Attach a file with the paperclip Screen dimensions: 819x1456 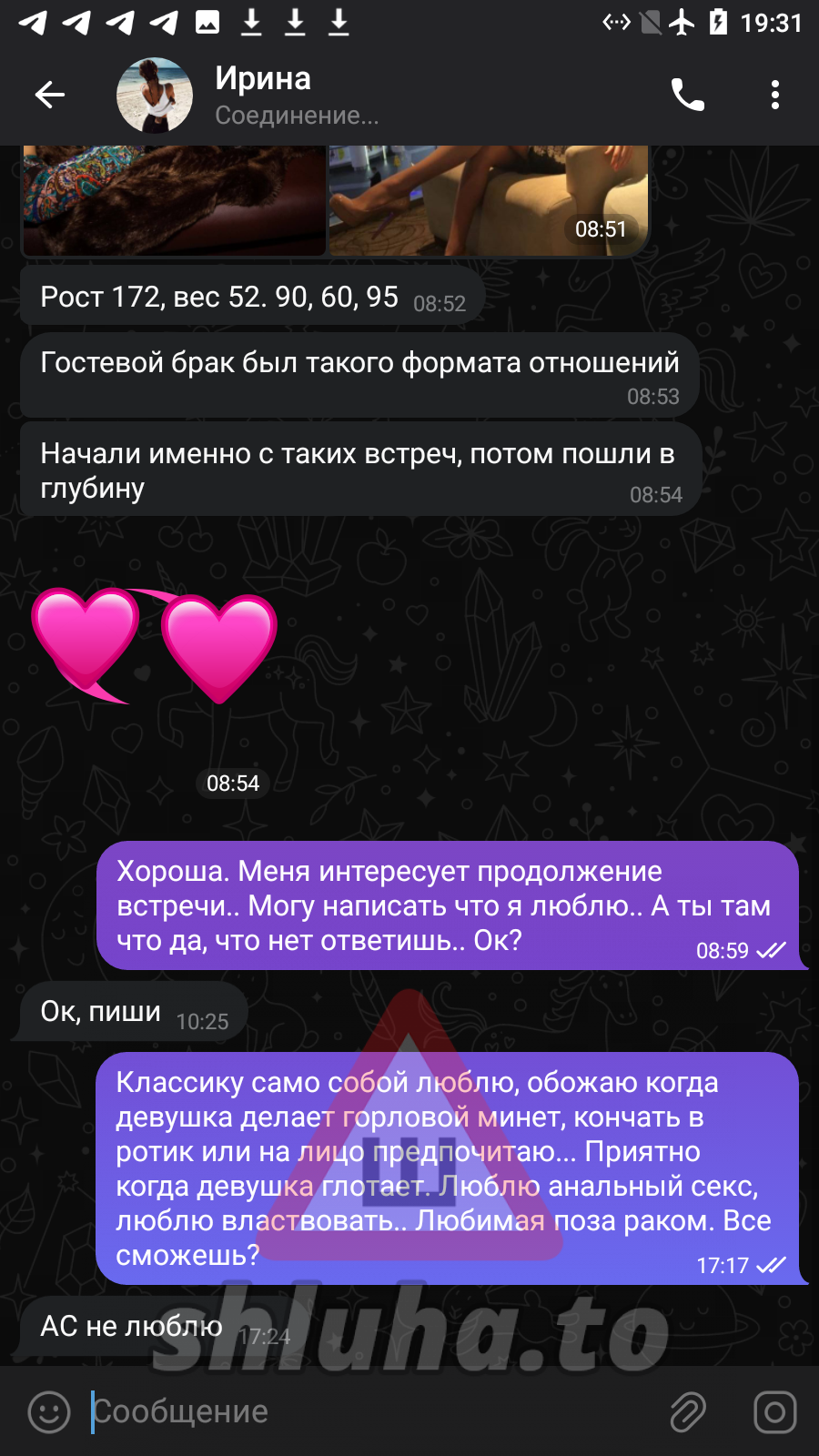click(688, 1412)
